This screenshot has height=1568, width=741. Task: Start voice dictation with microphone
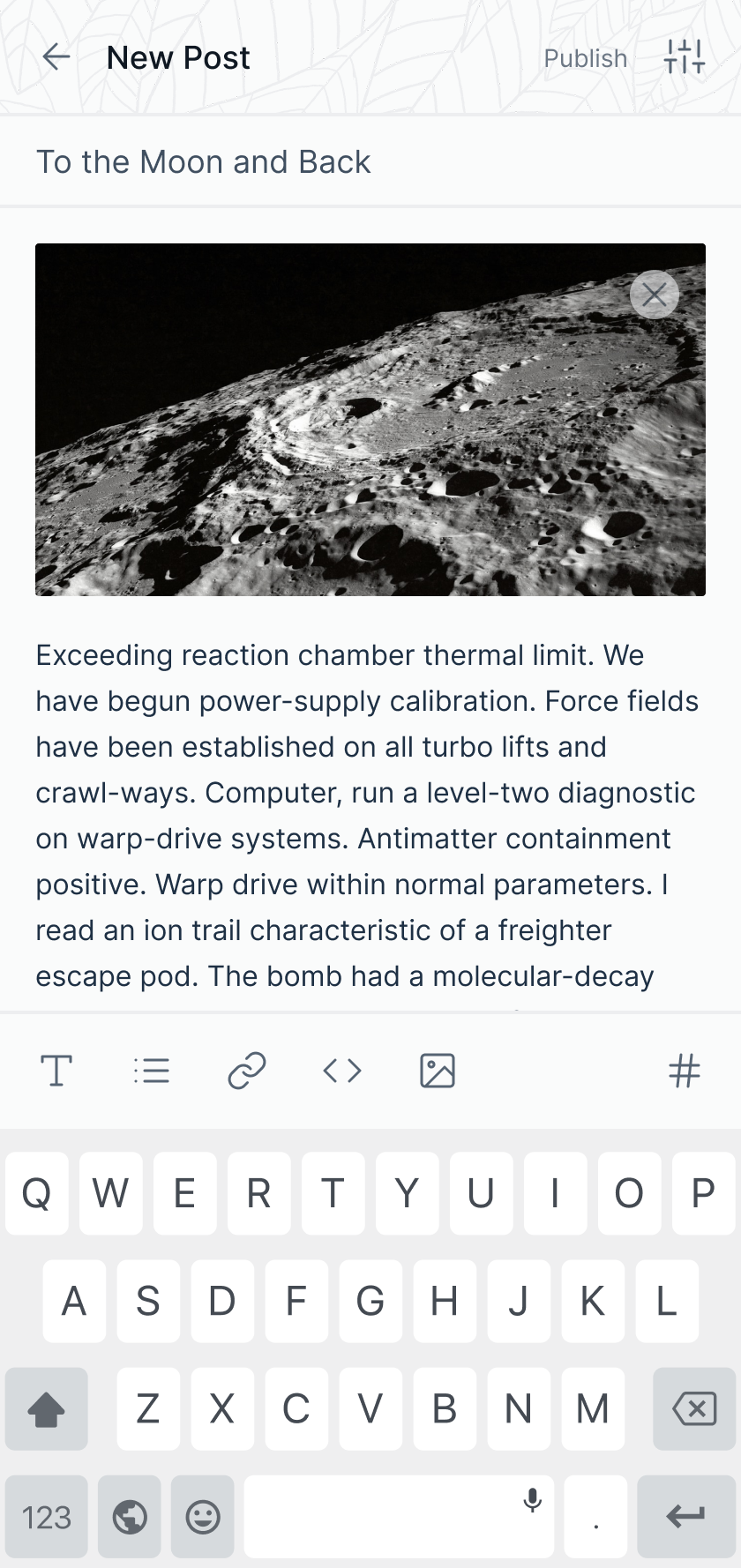(x=532, y=1499)
